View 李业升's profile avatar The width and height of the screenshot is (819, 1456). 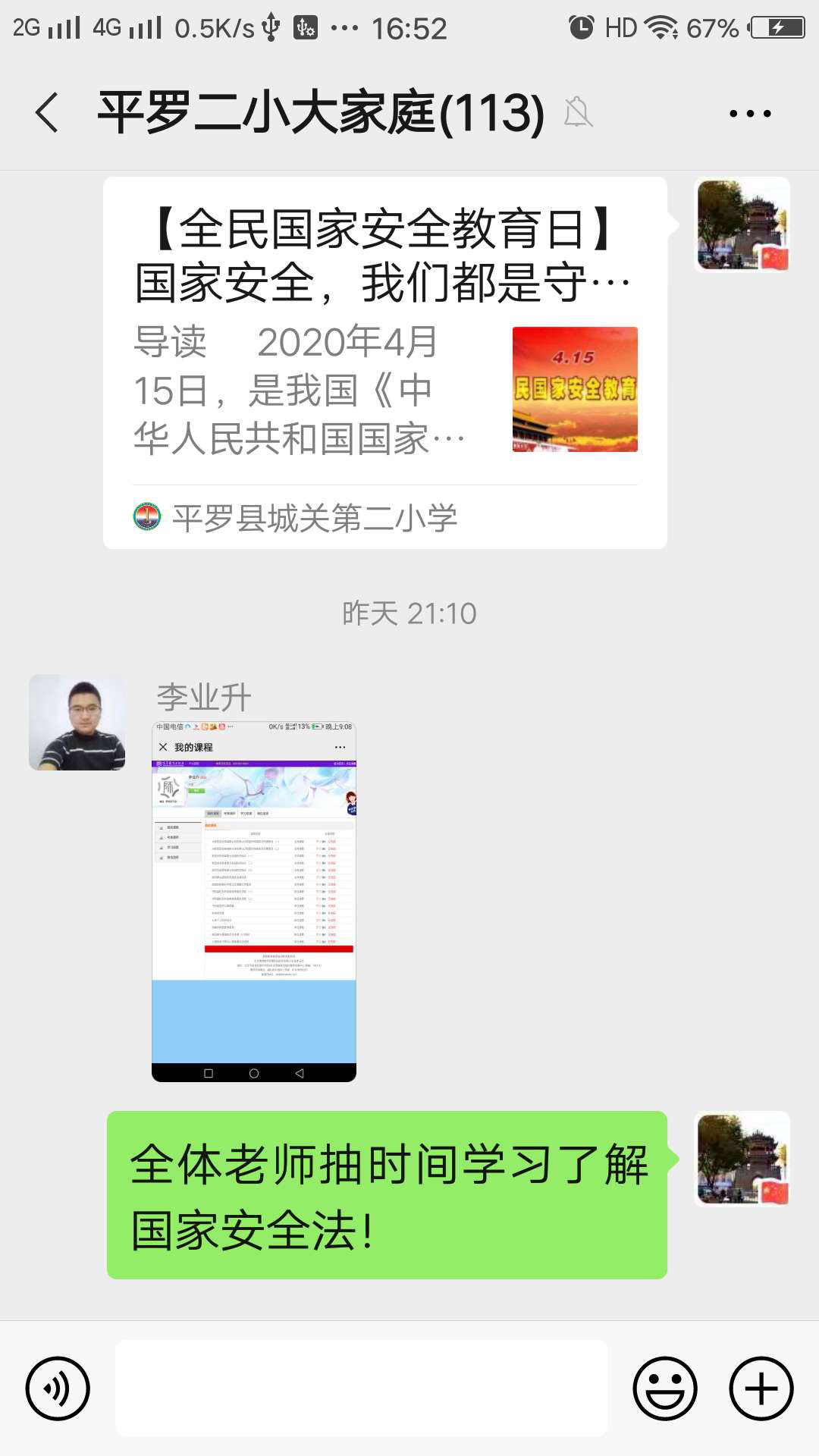[77, 722]
